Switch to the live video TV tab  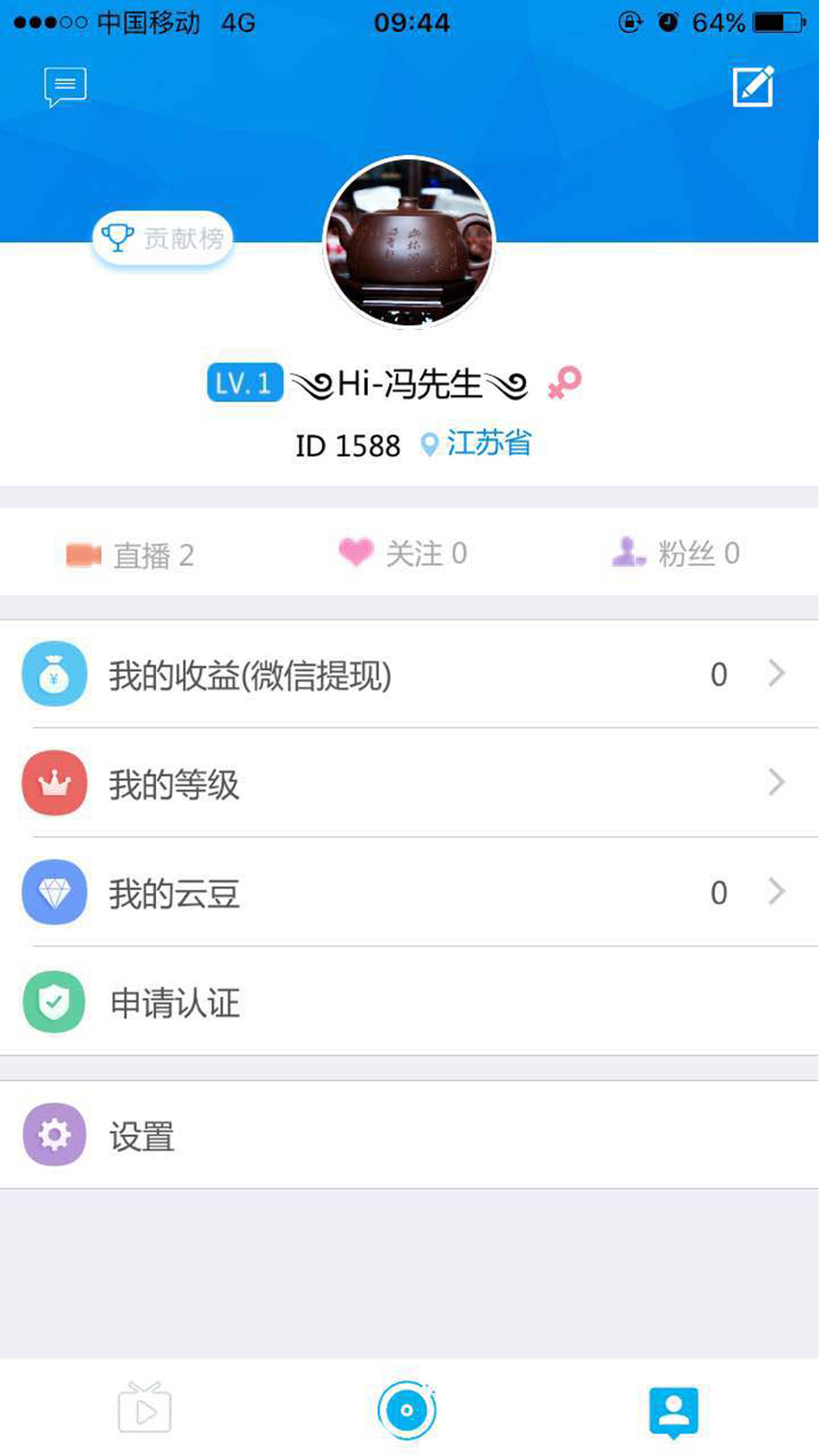click(145, 1409)
